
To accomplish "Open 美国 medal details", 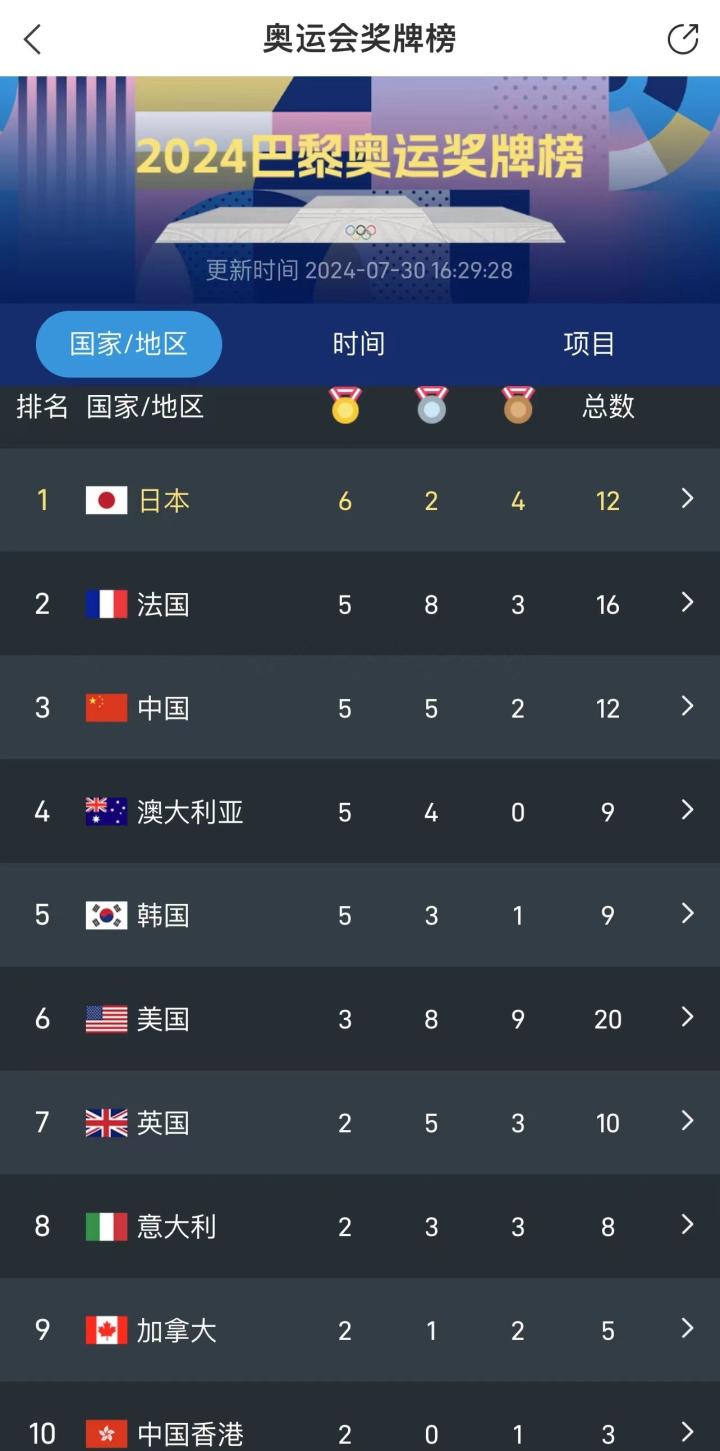I will [x=686, y=1018].
